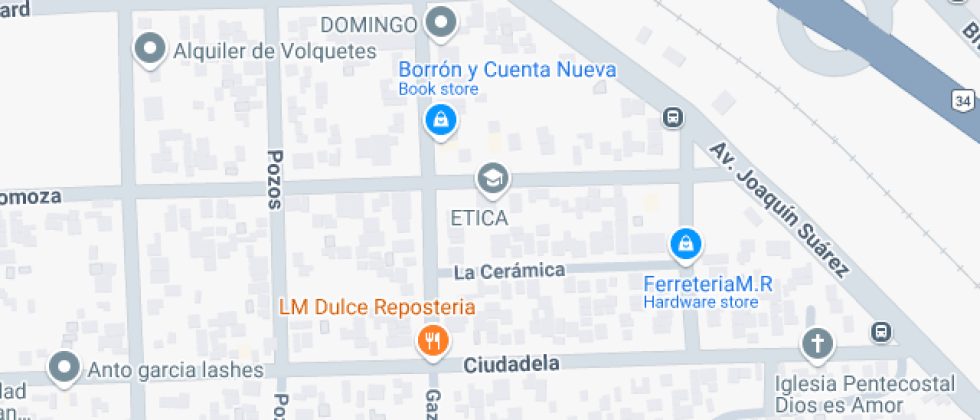Open the Borrón y Cuenta Nueva bookstore pin

pos(439,122)
